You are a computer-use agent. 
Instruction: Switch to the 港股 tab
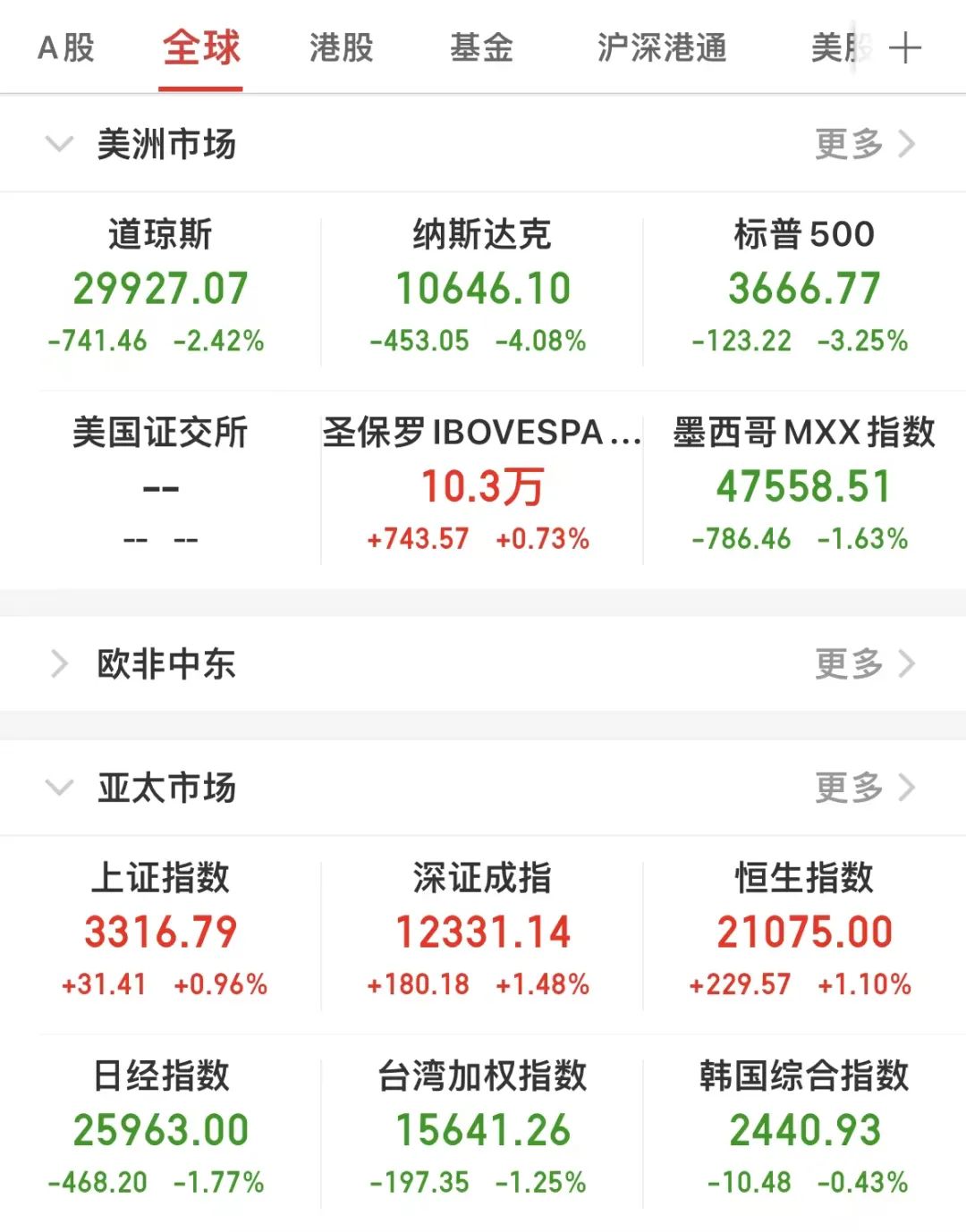(340, 50)
